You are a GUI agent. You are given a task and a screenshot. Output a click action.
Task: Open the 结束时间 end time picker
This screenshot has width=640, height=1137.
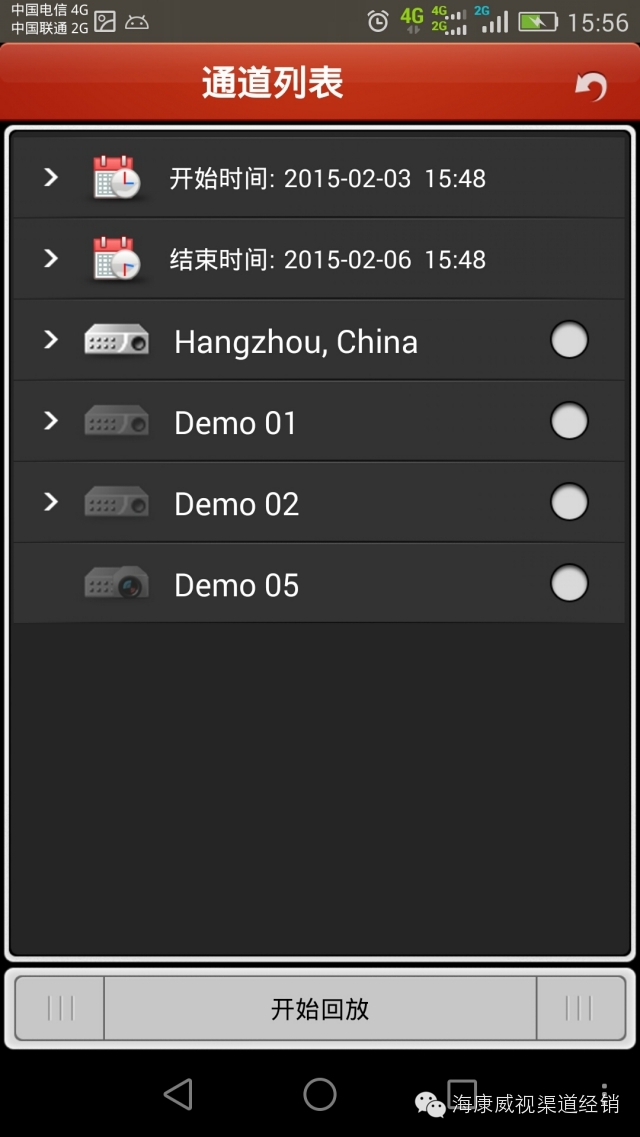pyautogui.click(x=319, y=259)
